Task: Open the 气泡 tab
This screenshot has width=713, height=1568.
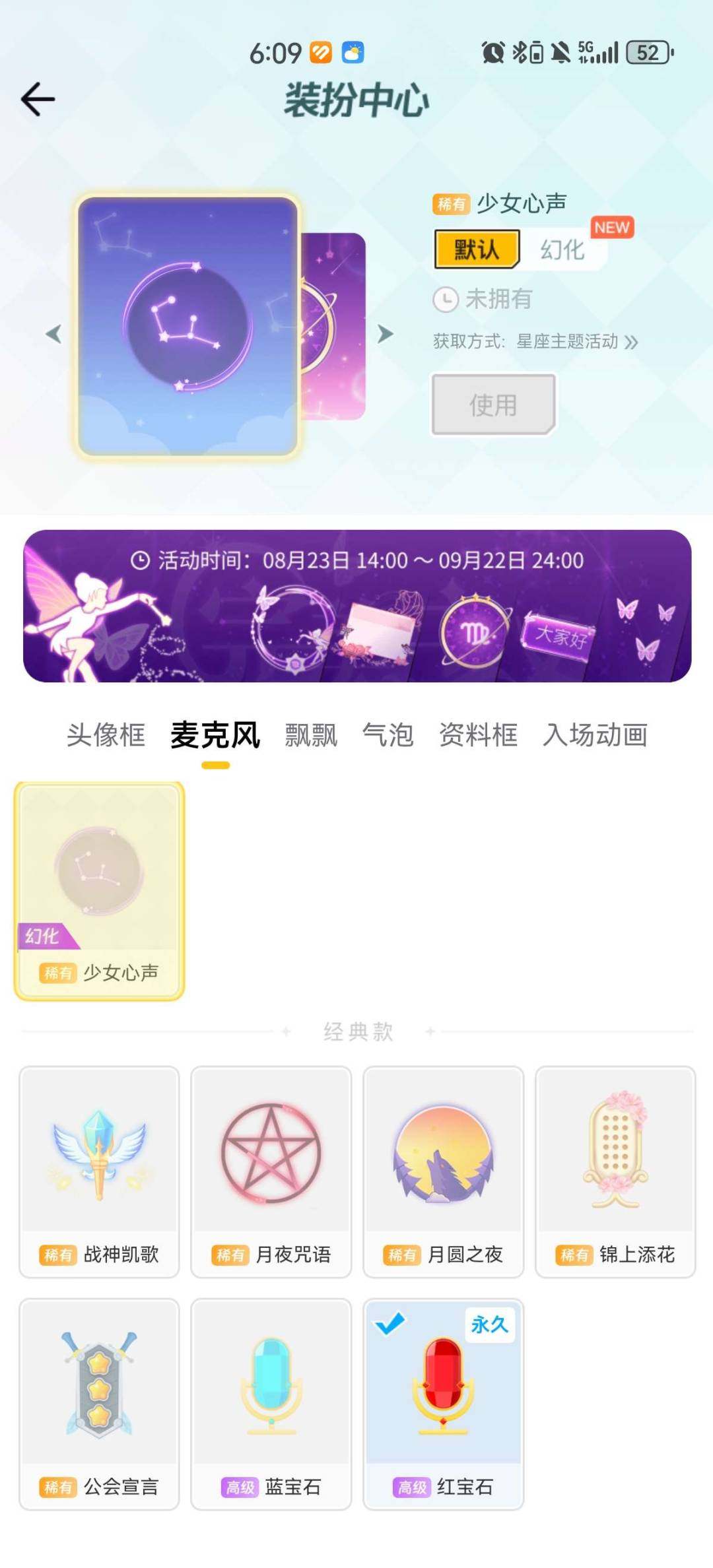Action: click(388, 735)
